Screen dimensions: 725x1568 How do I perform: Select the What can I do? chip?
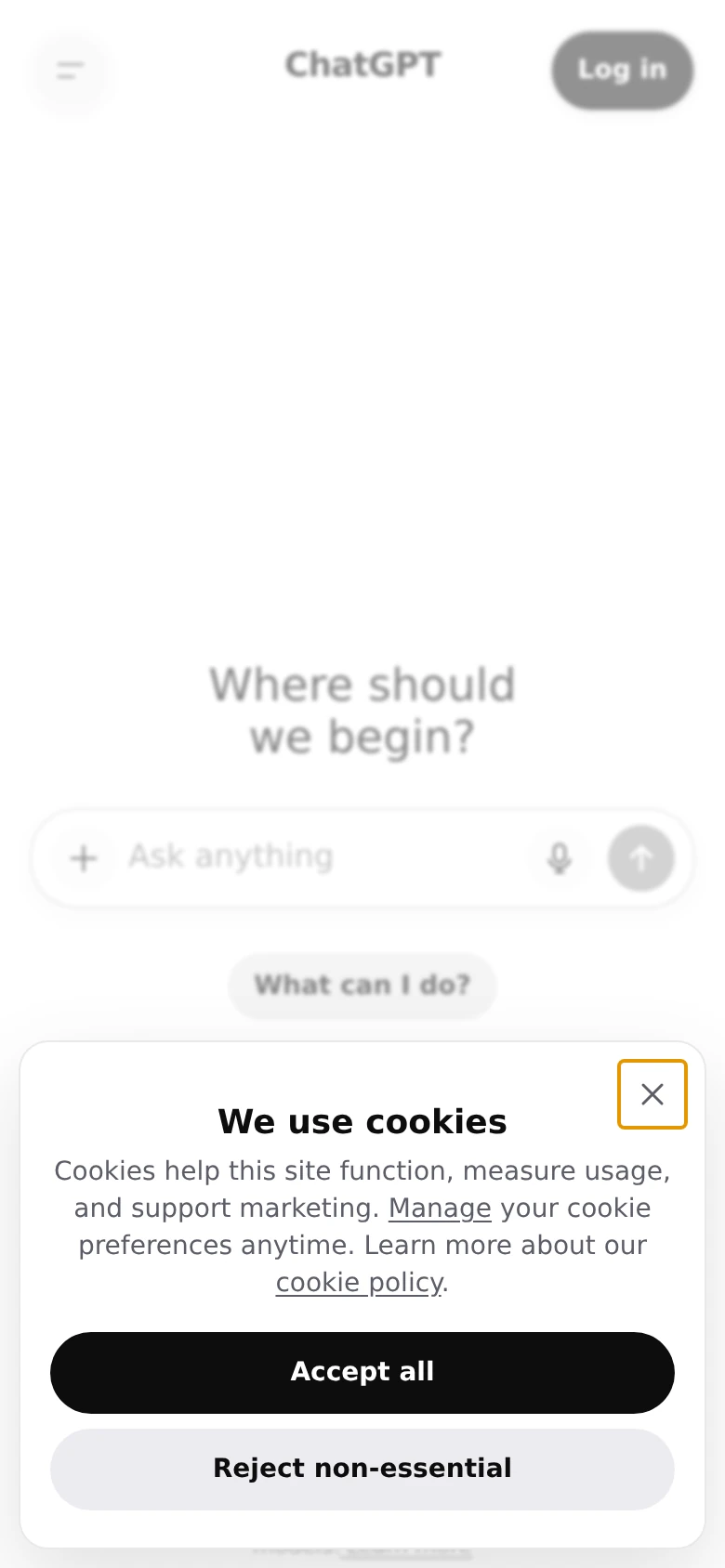coord(362,986)
